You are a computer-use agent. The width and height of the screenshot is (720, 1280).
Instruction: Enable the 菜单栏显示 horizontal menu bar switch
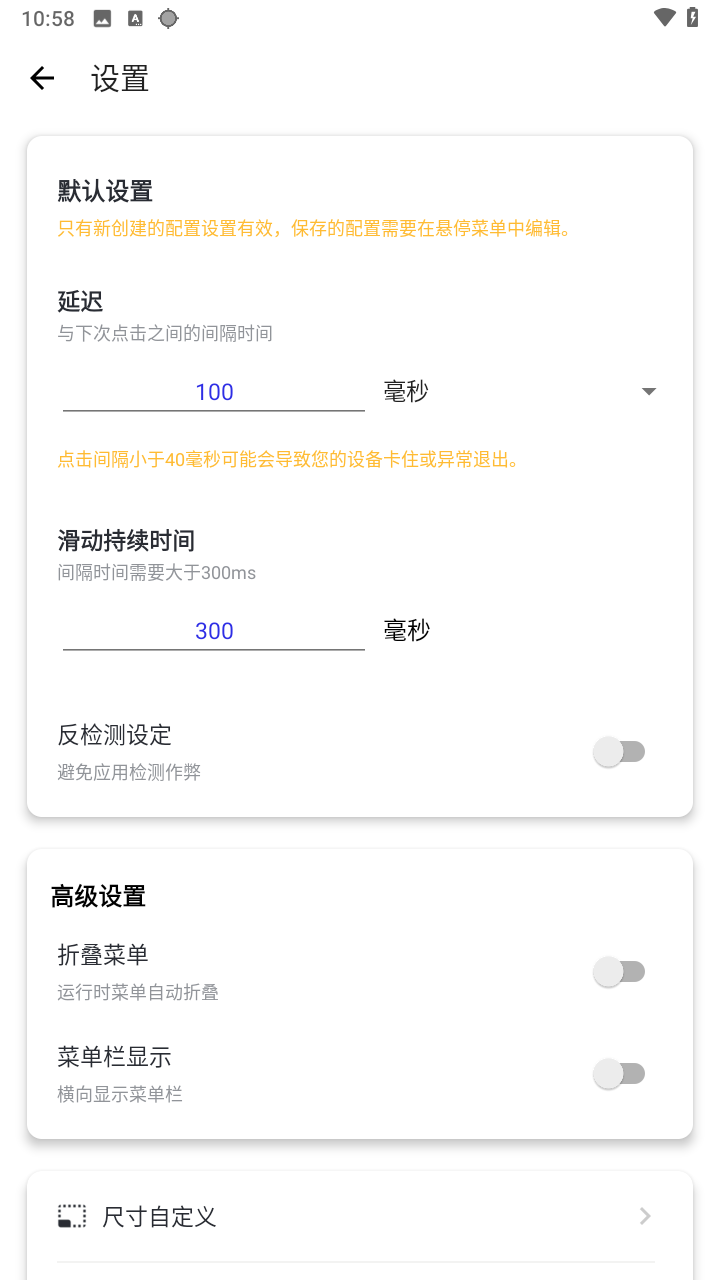pos(621,1073)
